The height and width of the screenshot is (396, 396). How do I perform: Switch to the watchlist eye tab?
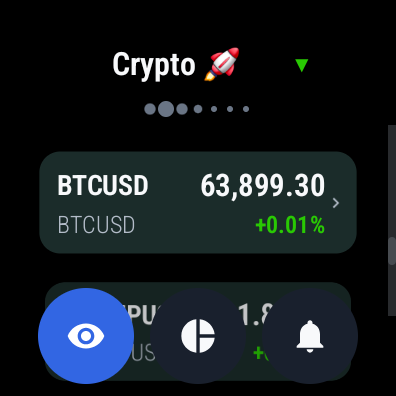tap(86, 336)
